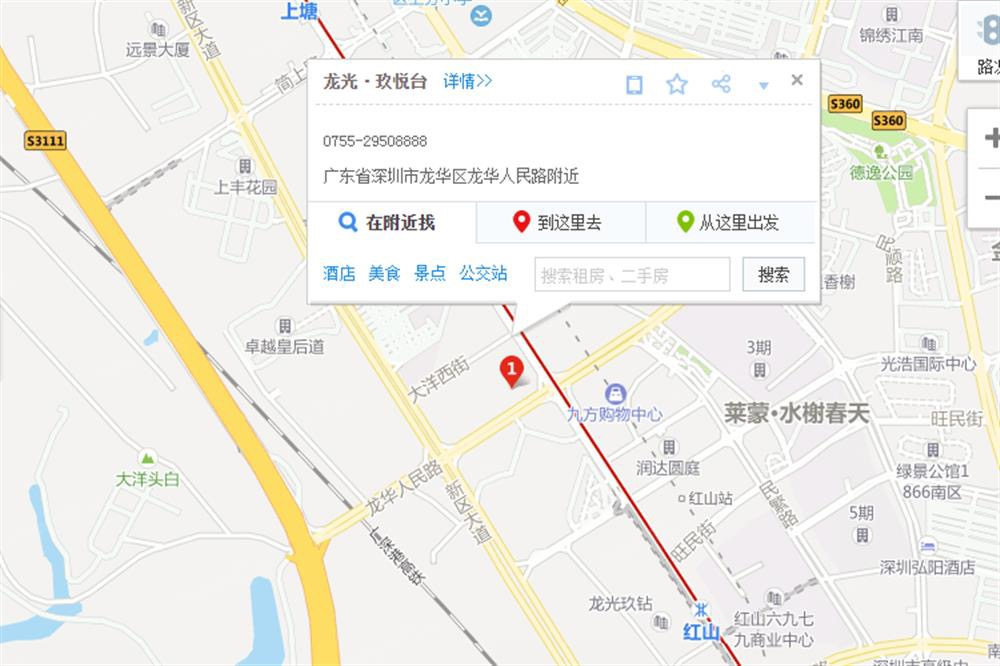Viewport: 1000px width, 666px height.
Task: Tap the red marker numbered 1
Action: tap(513, 371)
